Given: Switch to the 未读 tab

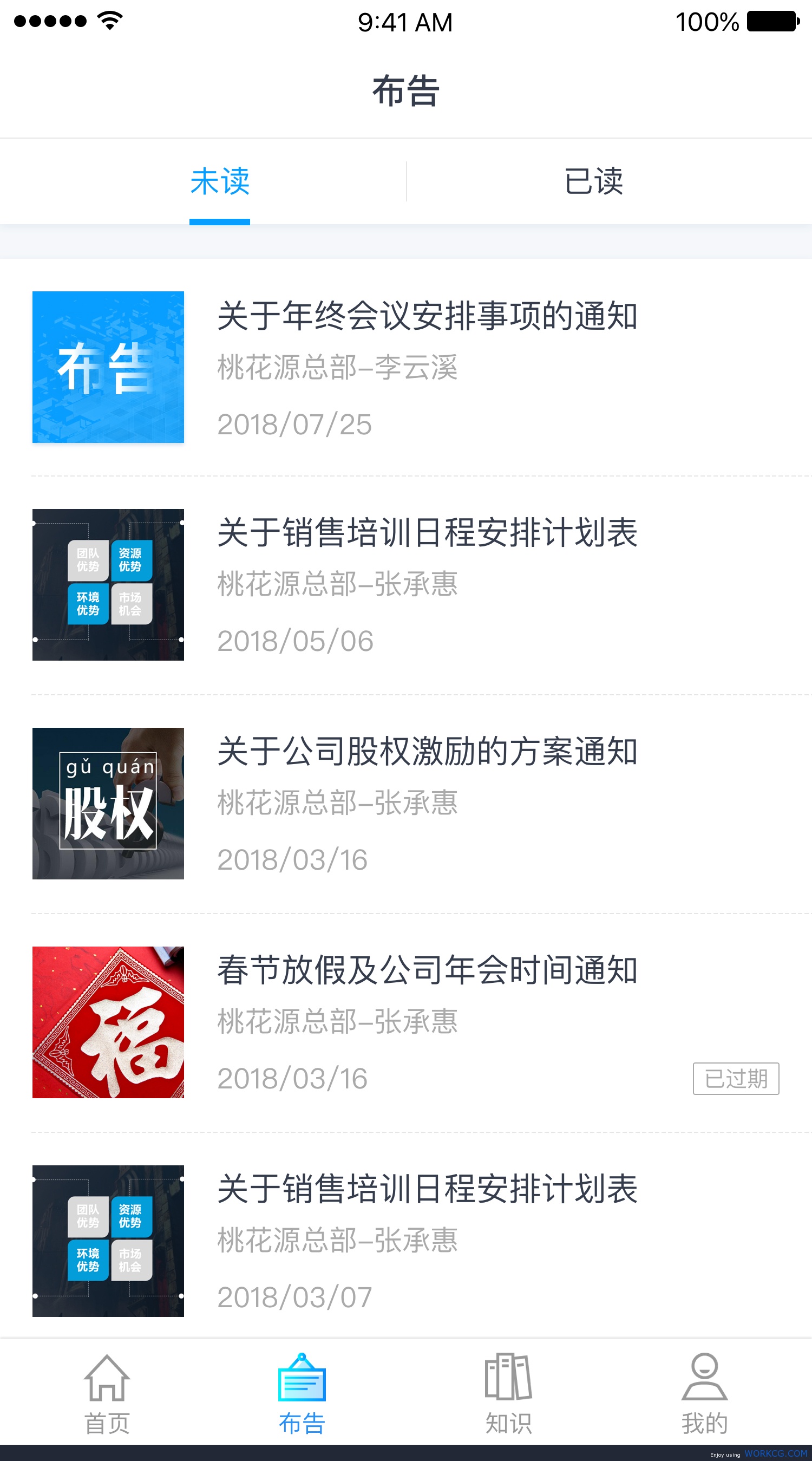Looking at the screenshot, I should [x=219, y=181].
